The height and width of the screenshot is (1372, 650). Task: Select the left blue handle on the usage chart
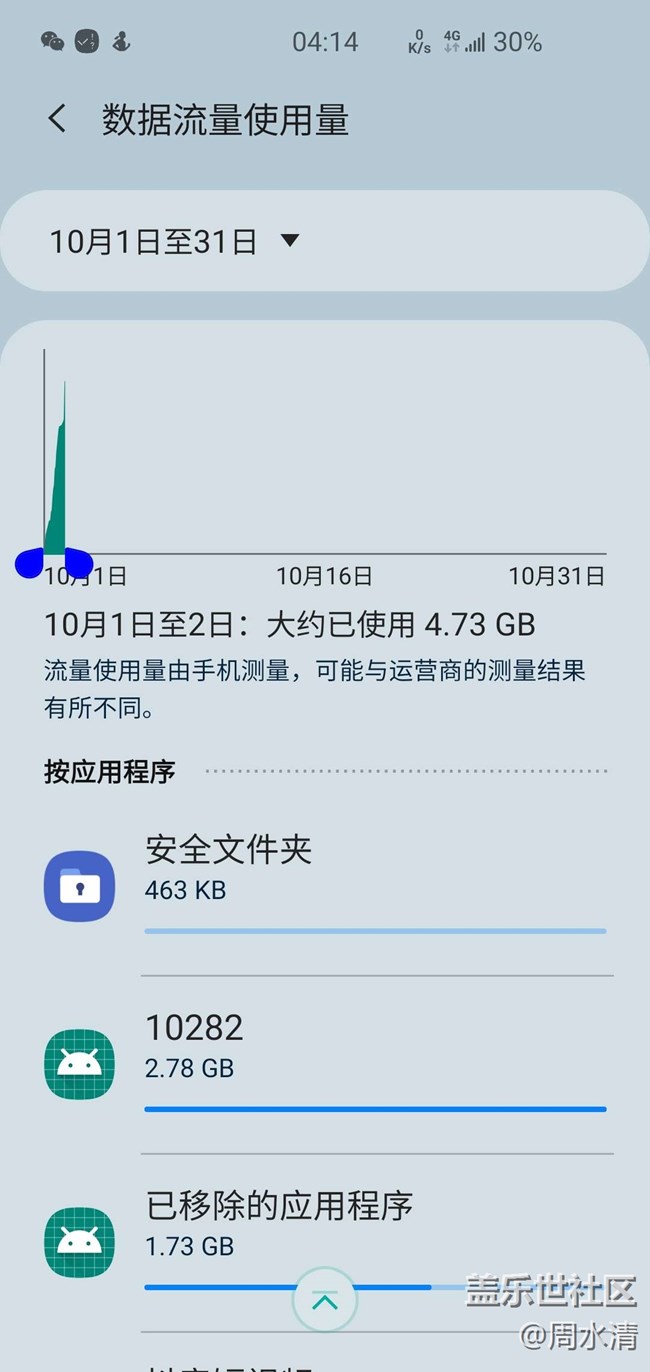30,562
